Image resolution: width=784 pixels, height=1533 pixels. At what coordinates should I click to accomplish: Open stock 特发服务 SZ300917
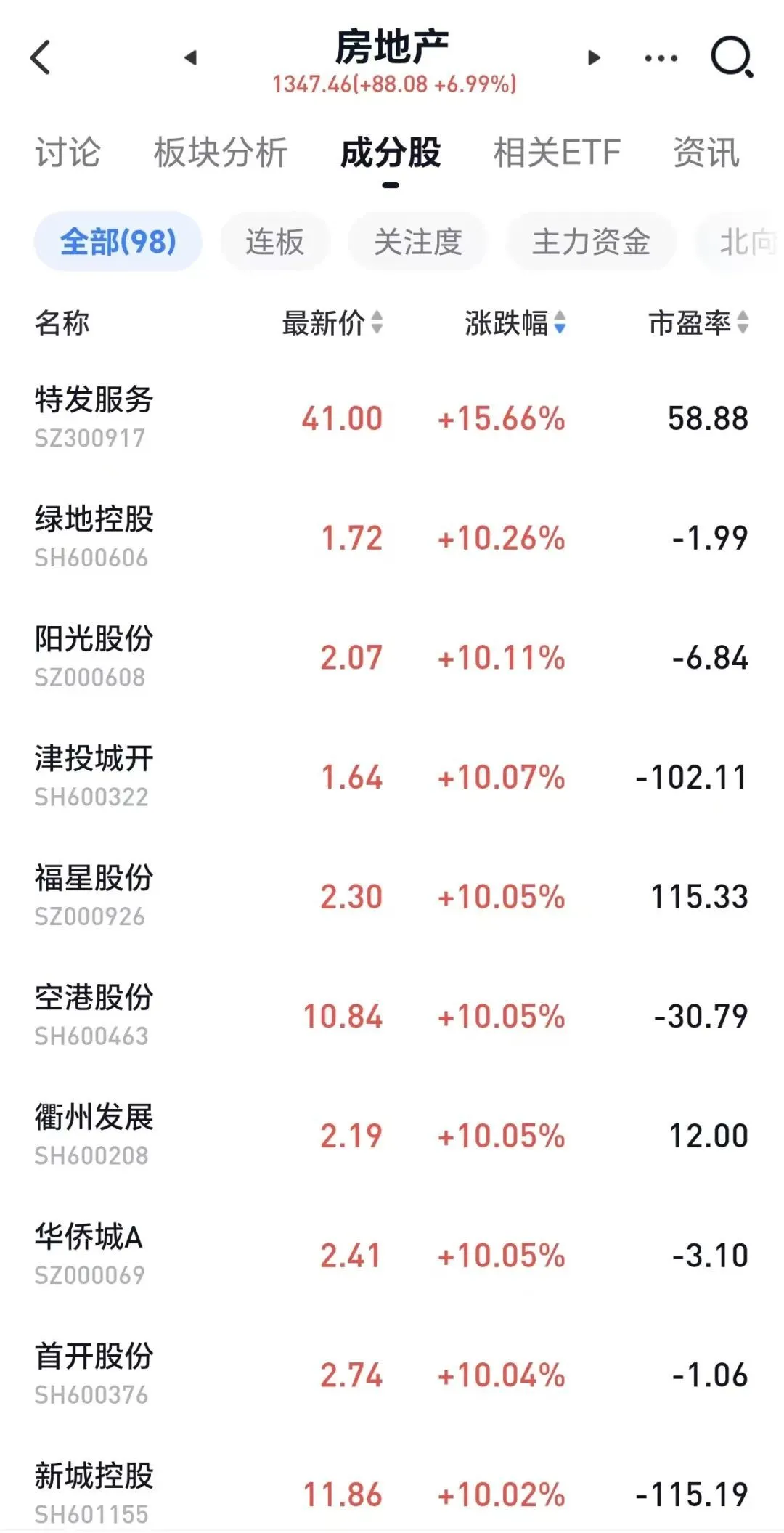click(x=392, y=418)
